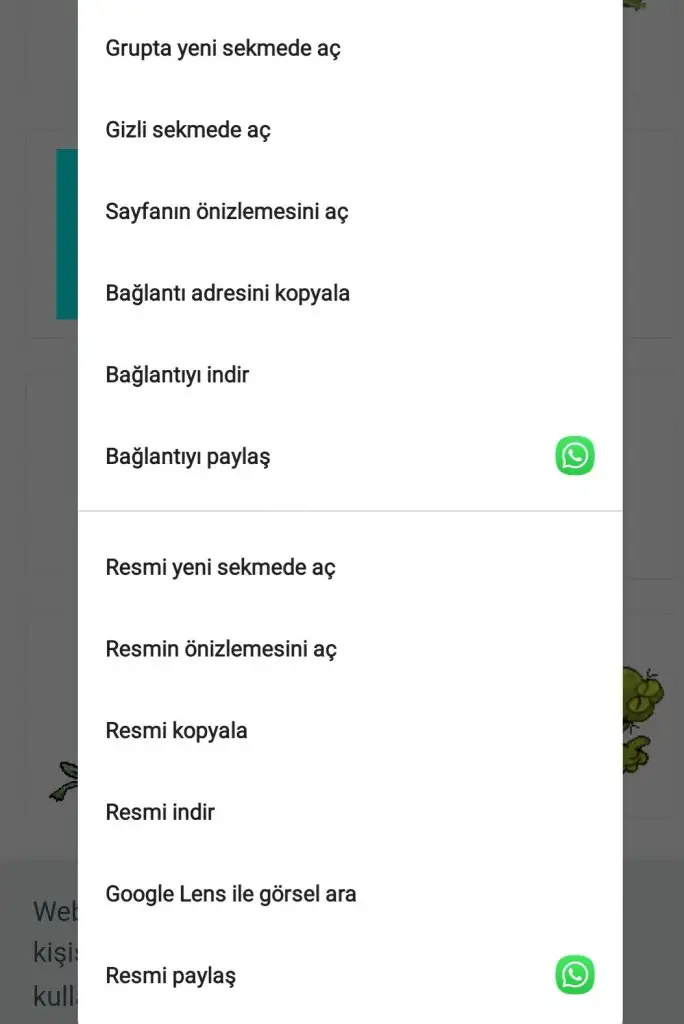Tap "Resmi kopyala"
Viewport: 684px width, 1024px height.
tap(176, 731)
